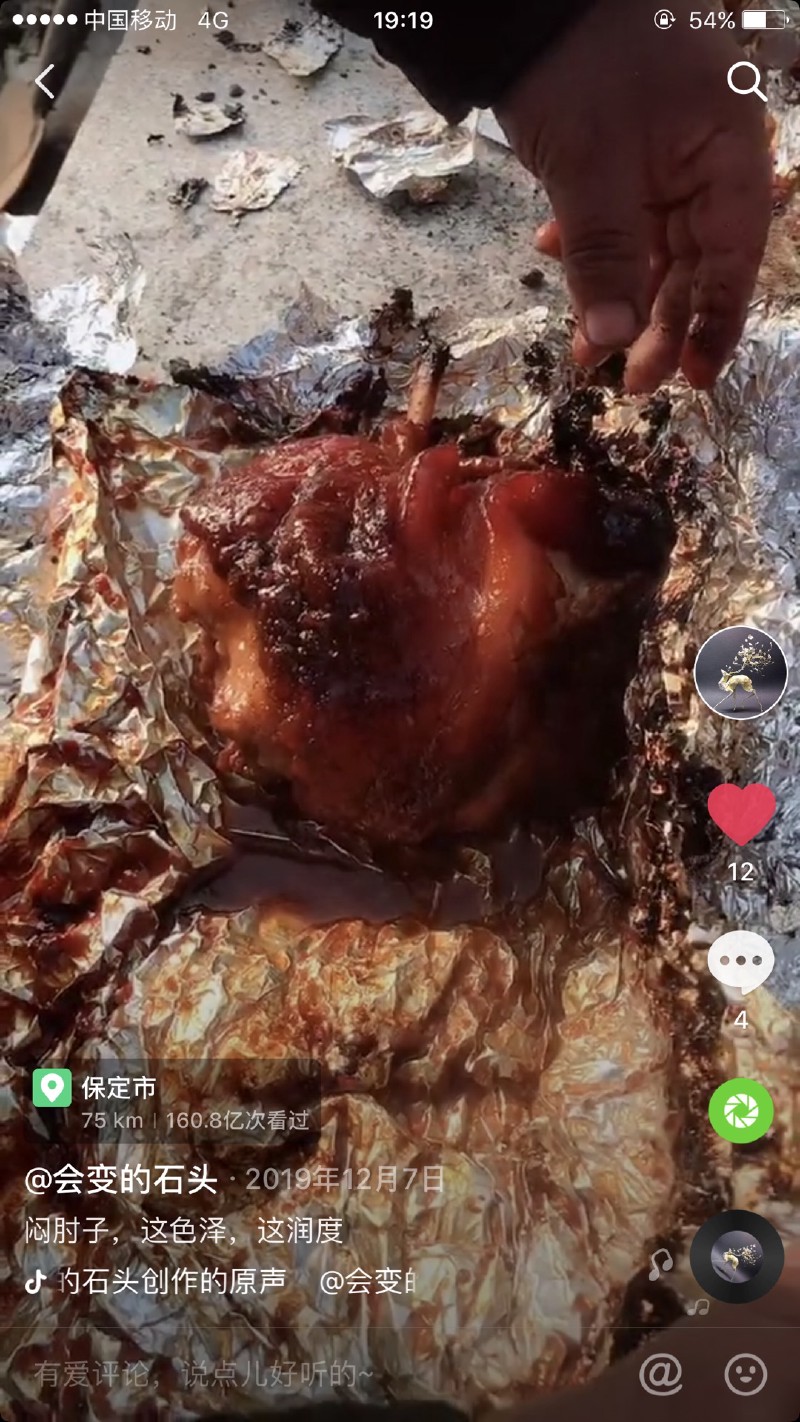The image size is (800, 1422).
Task: Open the spinning music disc
Action: tap(737, 1256)
